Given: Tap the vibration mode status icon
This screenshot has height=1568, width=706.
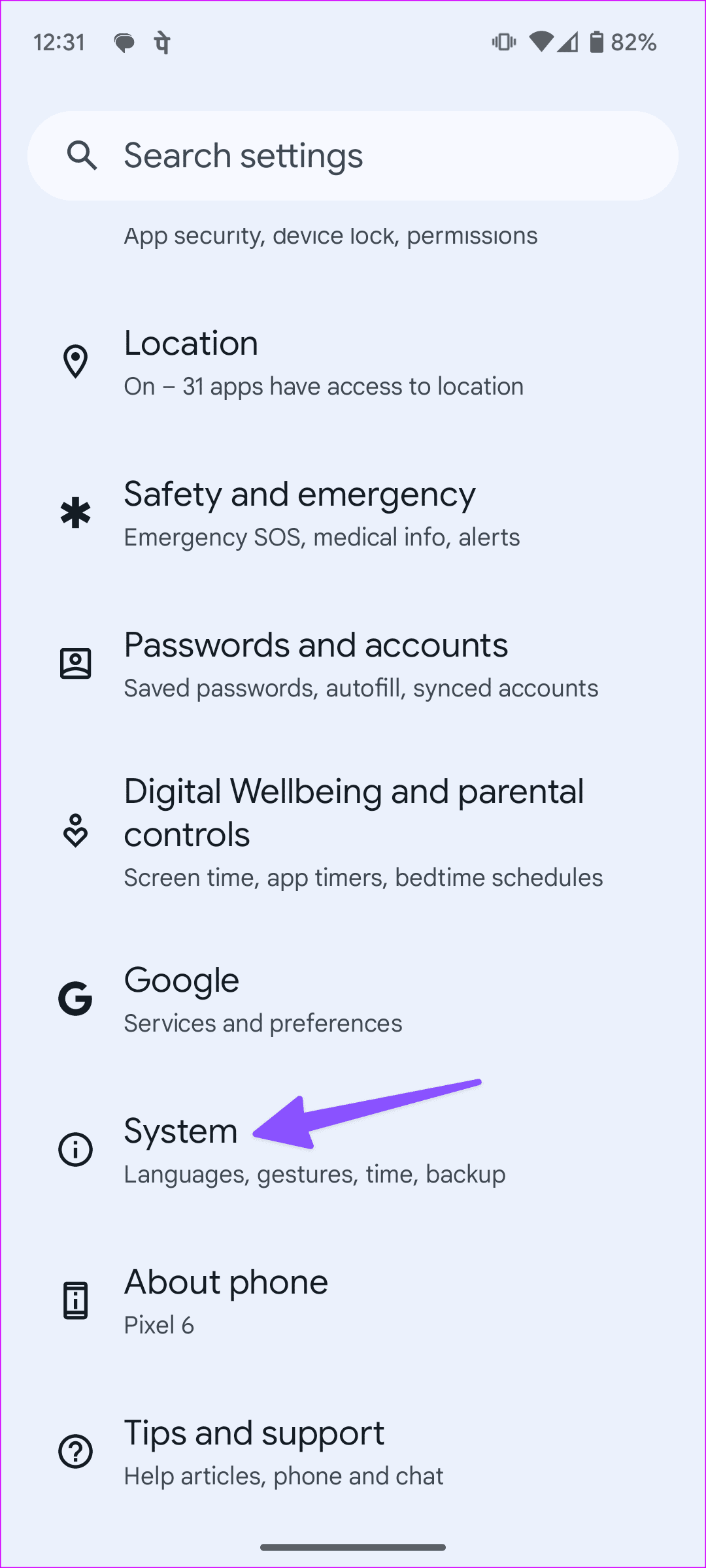Looking at the screenshot, I should coord(503,41).
